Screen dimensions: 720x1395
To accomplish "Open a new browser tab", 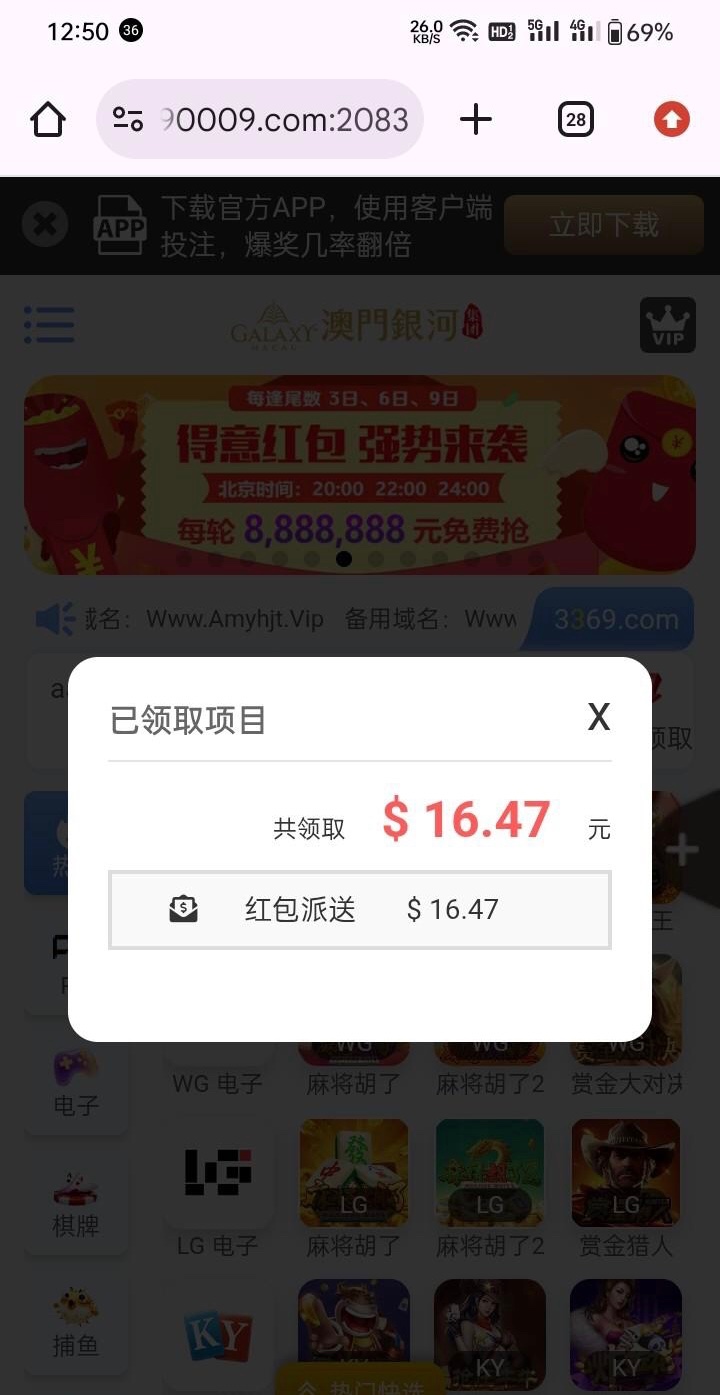I will 476,120.
